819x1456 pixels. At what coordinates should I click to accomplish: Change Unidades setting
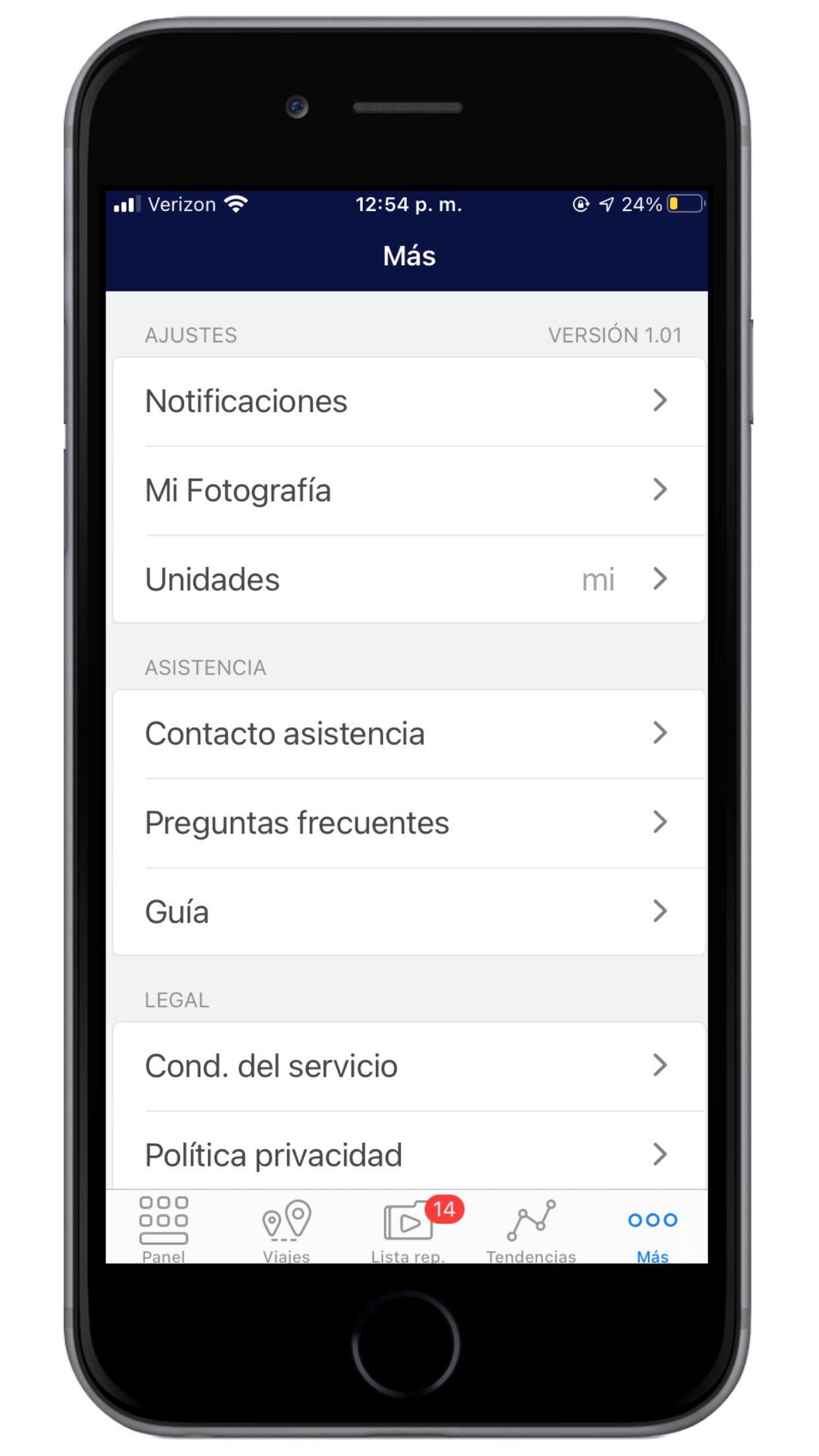tap(409, 580)
